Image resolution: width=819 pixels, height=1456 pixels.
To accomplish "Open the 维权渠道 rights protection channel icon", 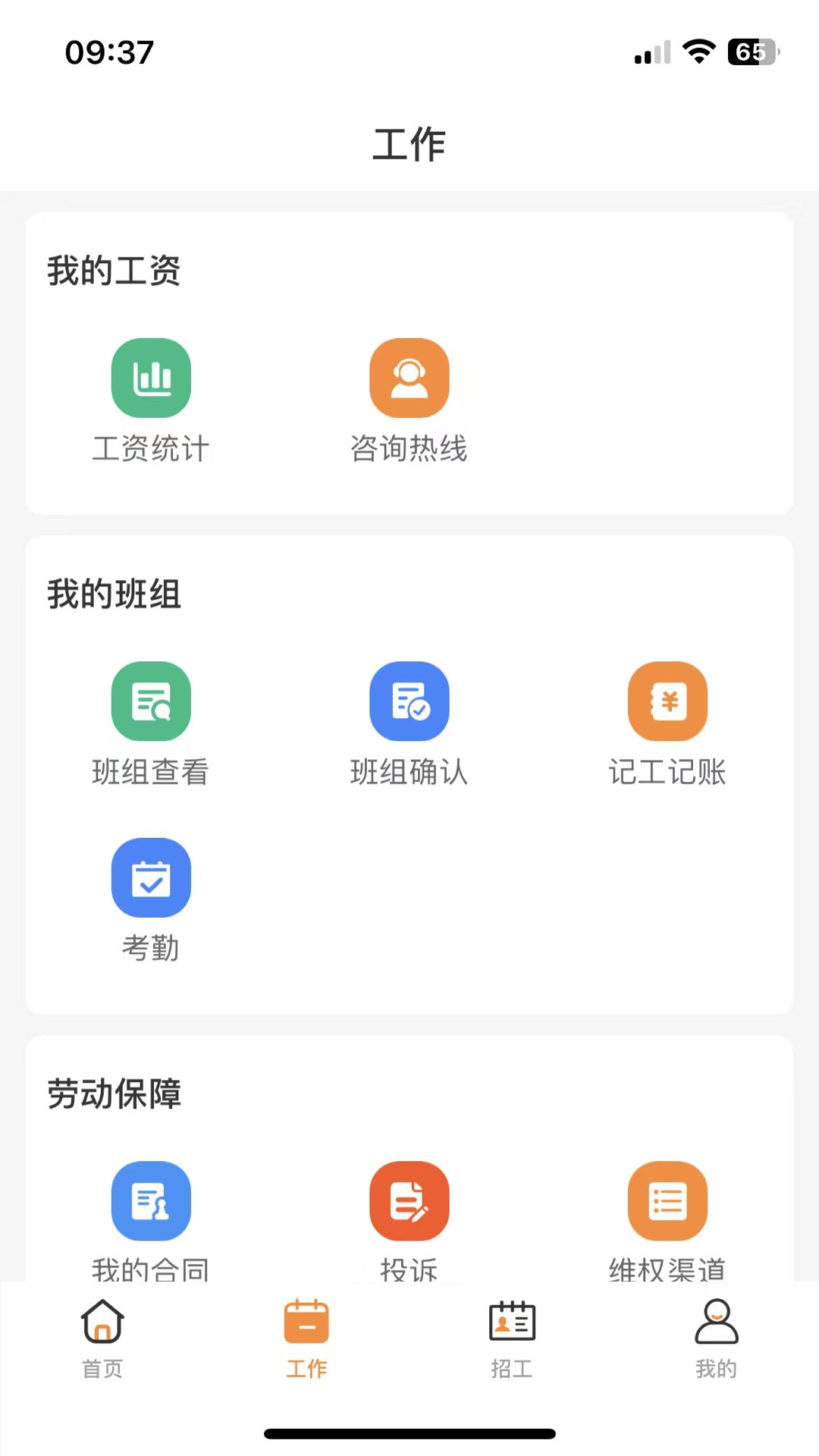I will pos(667,1200).
